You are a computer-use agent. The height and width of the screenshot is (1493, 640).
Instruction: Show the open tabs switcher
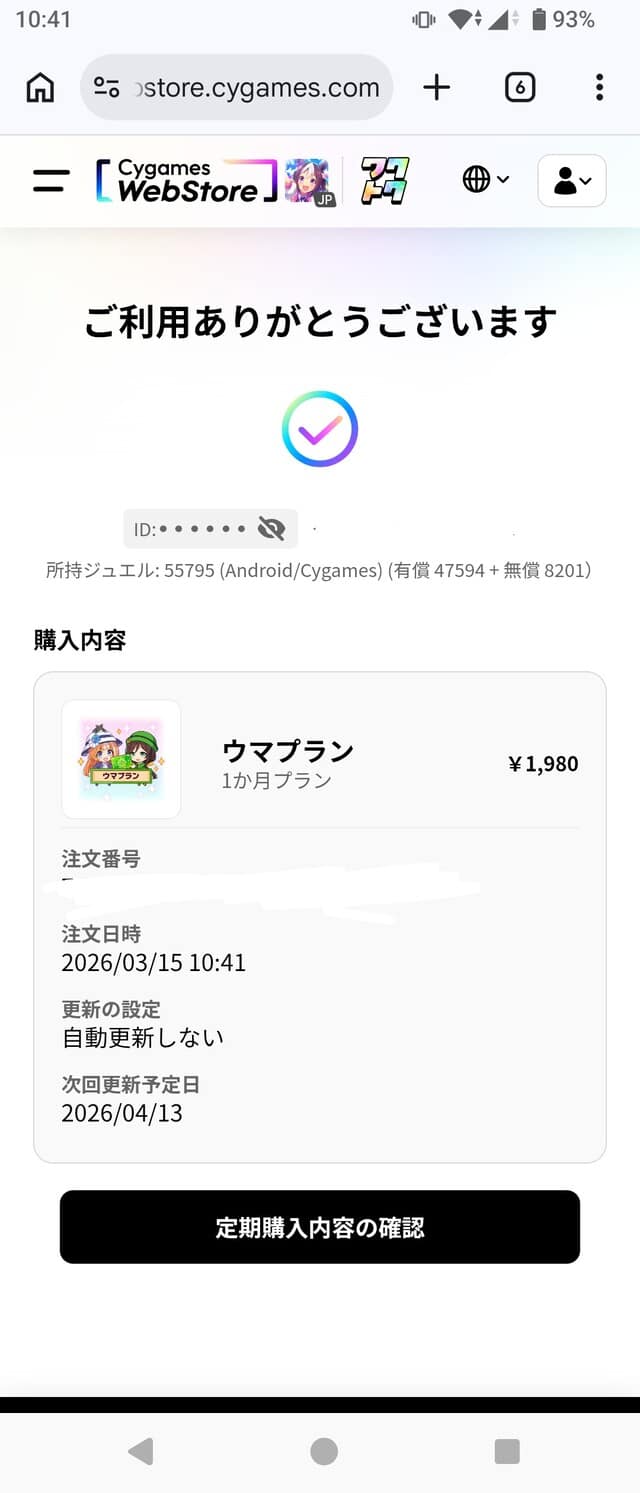tap(519, 88)
